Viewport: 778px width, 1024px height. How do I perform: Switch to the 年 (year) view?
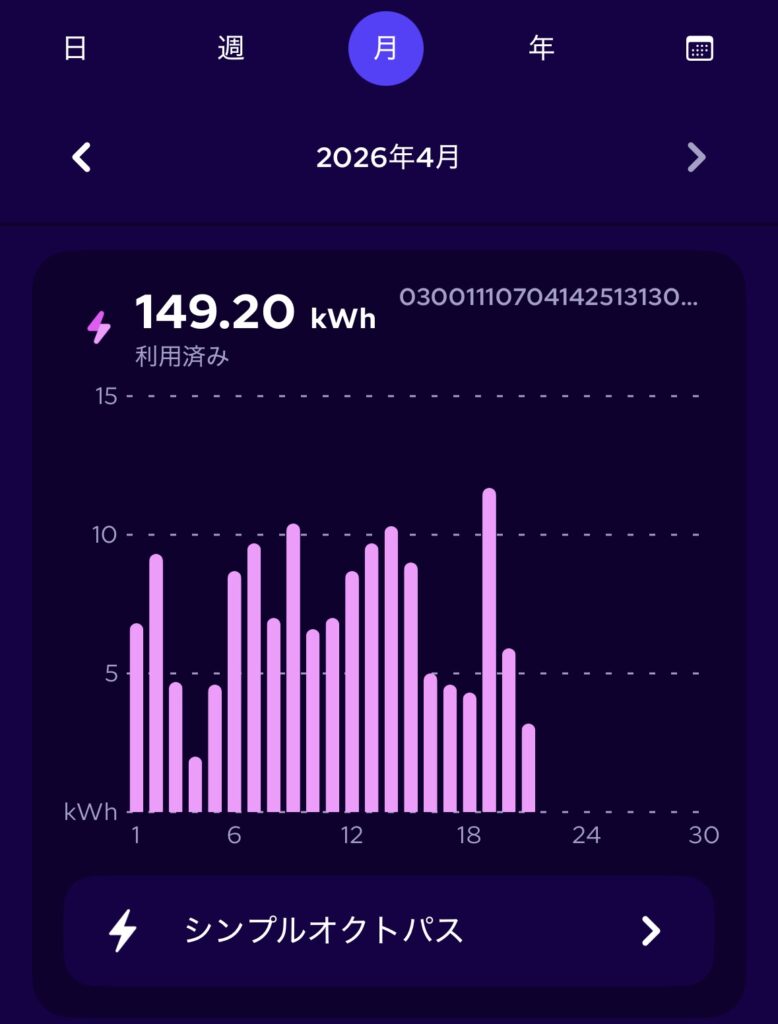[541, 49]
